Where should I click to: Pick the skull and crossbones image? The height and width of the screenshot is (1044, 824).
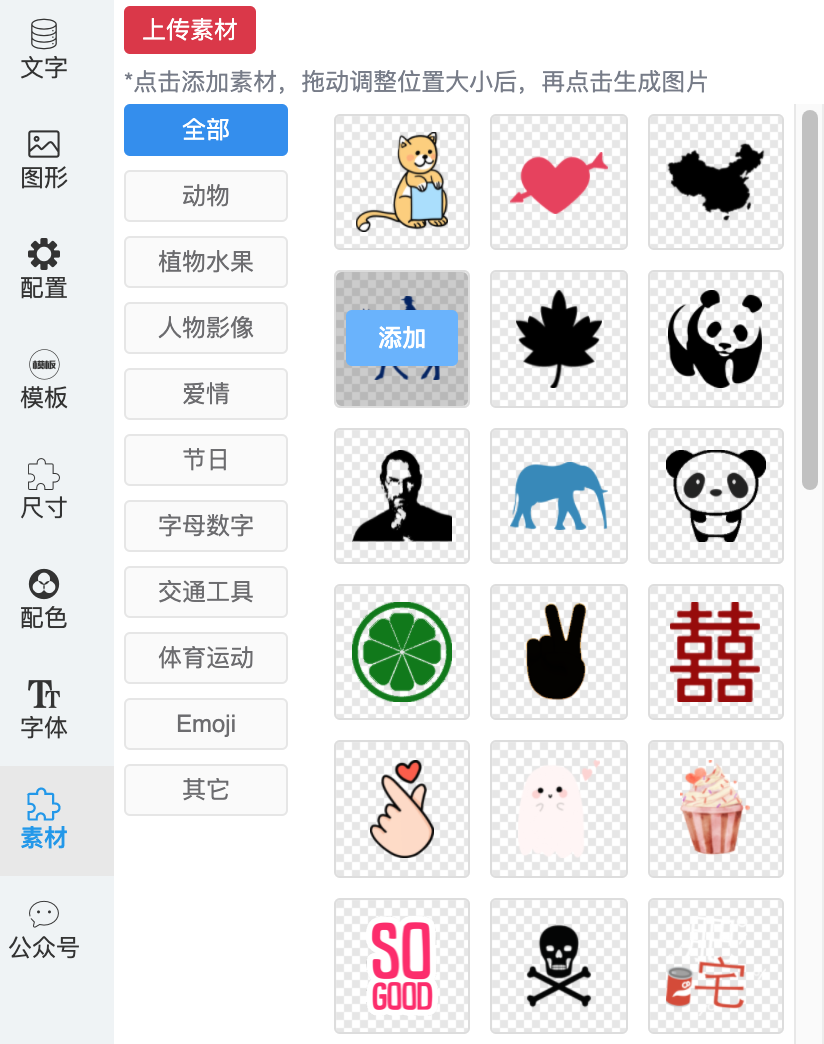pyautogui.click(x=559, y=966)
